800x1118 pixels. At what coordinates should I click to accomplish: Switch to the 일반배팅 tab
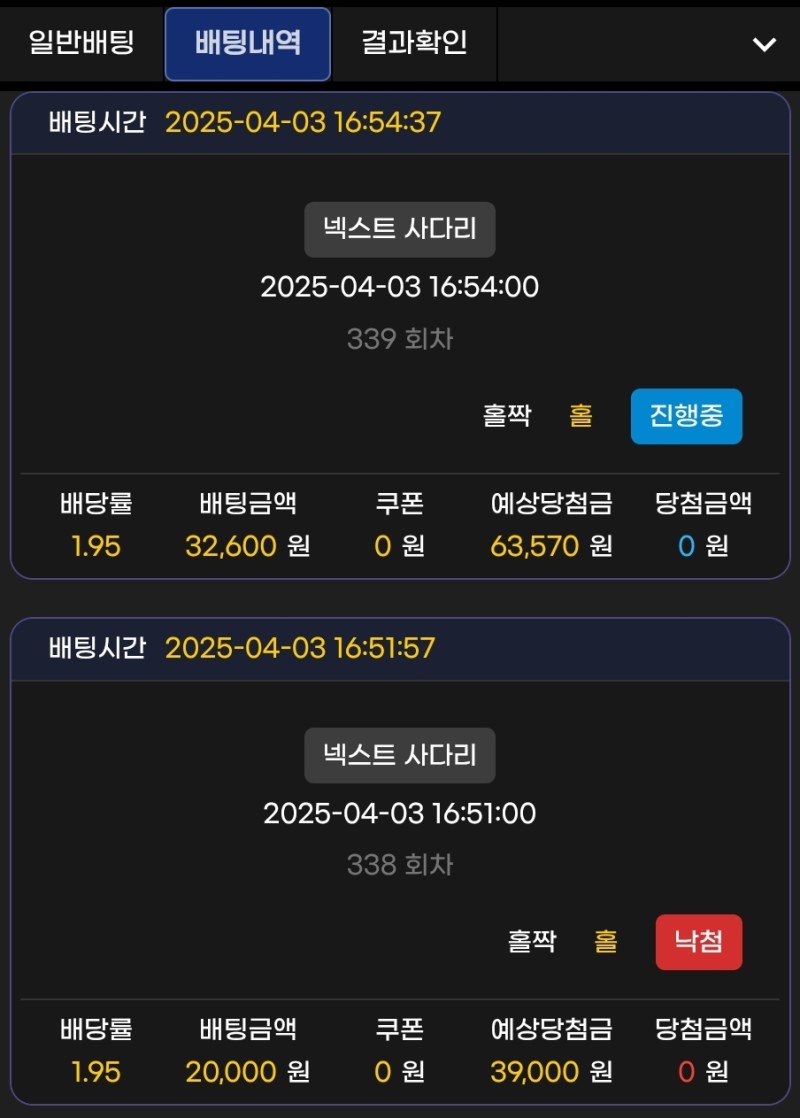click(81, 43)
